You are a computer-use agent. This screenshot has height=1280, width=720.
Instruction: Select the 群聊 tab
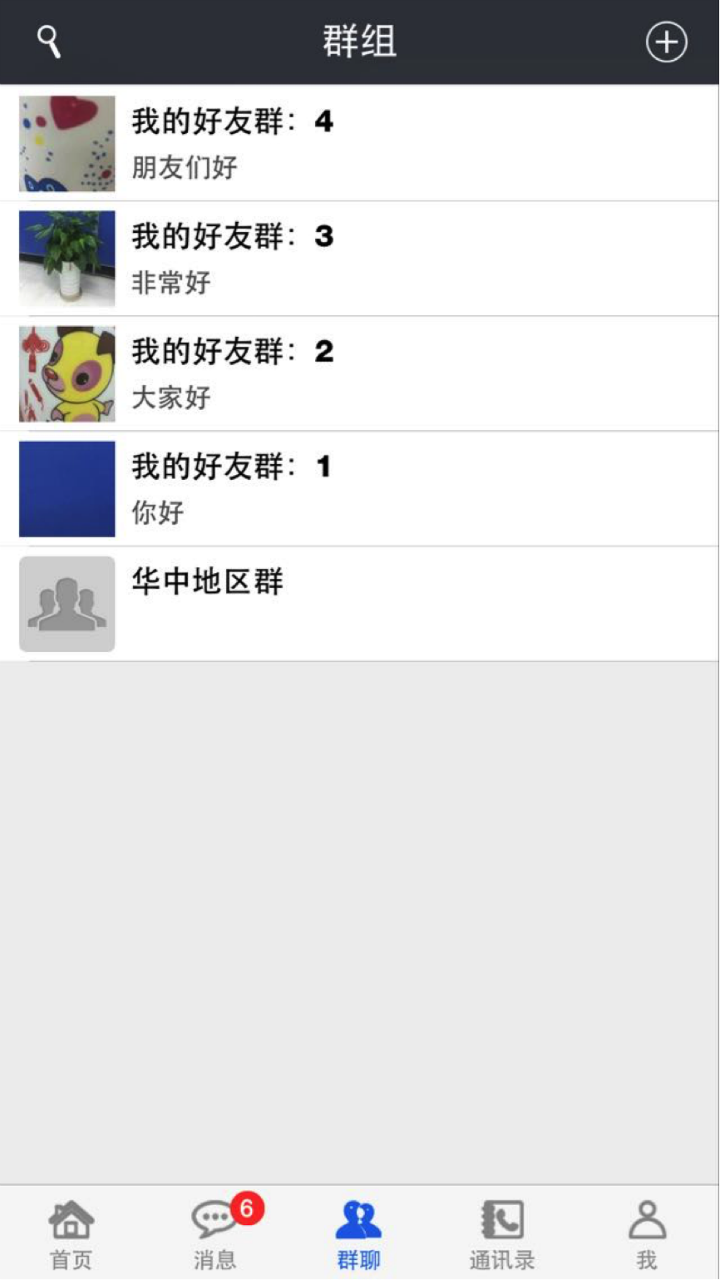pyautogui.click(x=359, y=1233)
